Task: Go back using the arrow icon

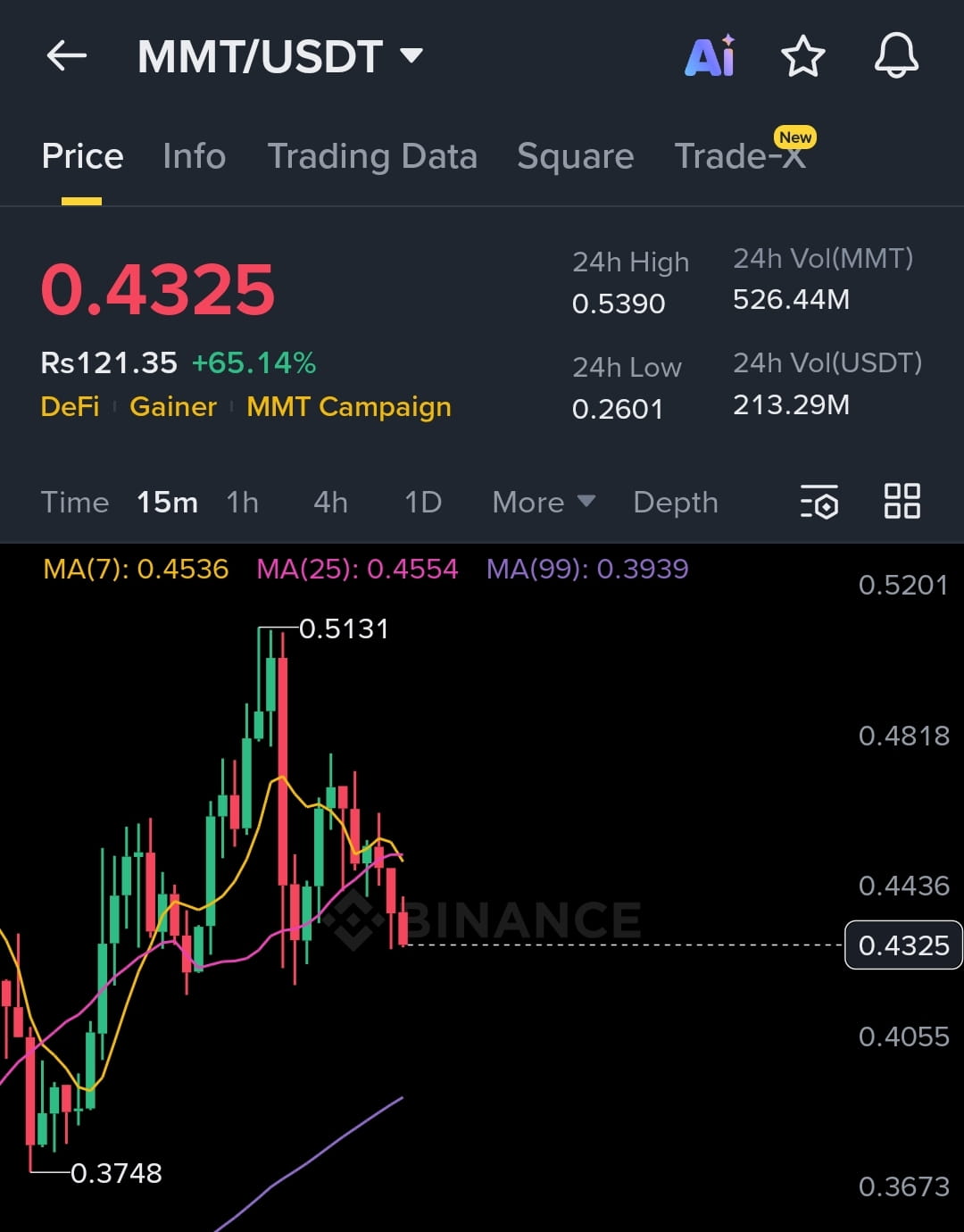Action: tap(67, 56)
